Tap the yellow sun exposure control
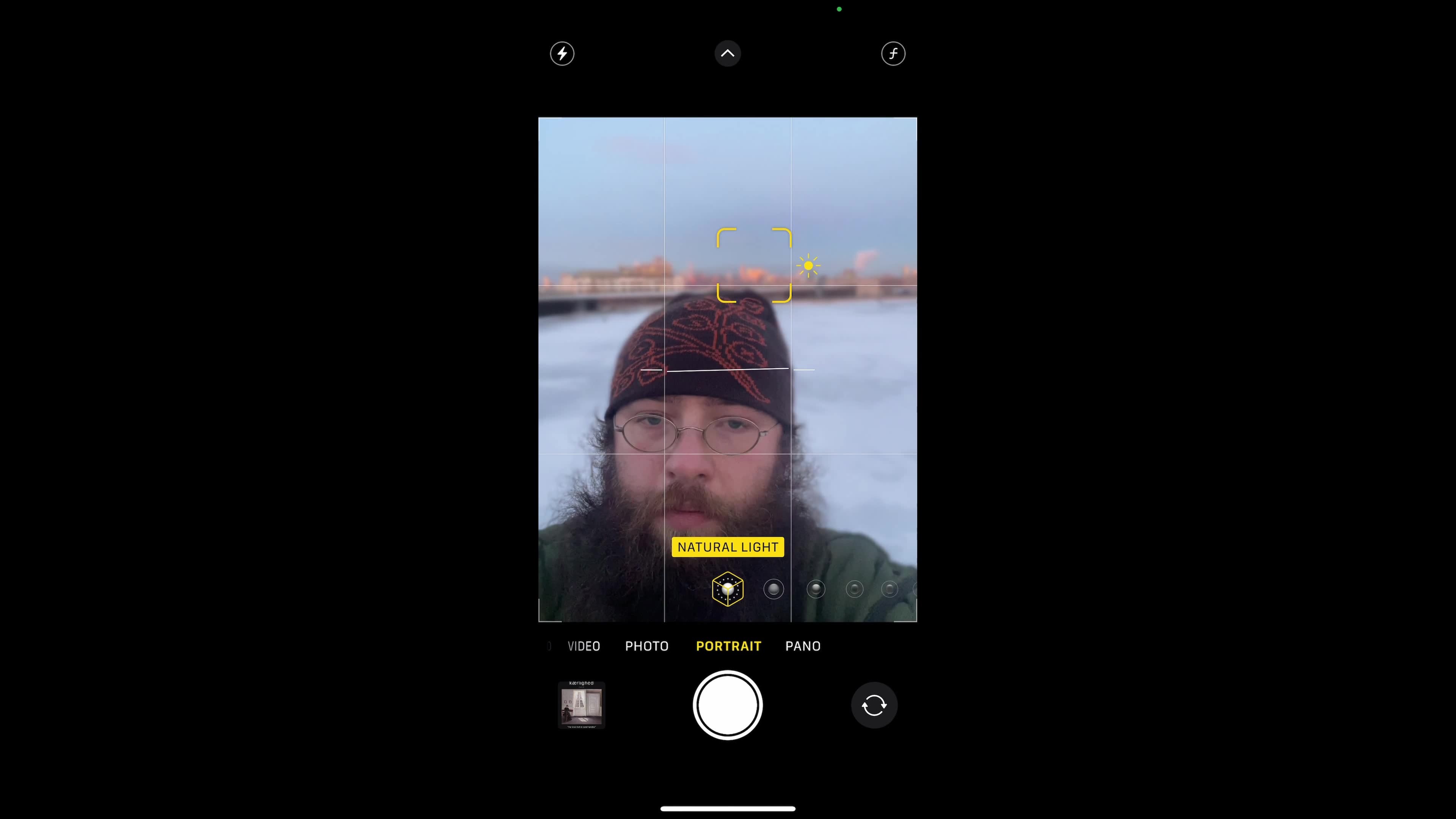 pos(808,266)
